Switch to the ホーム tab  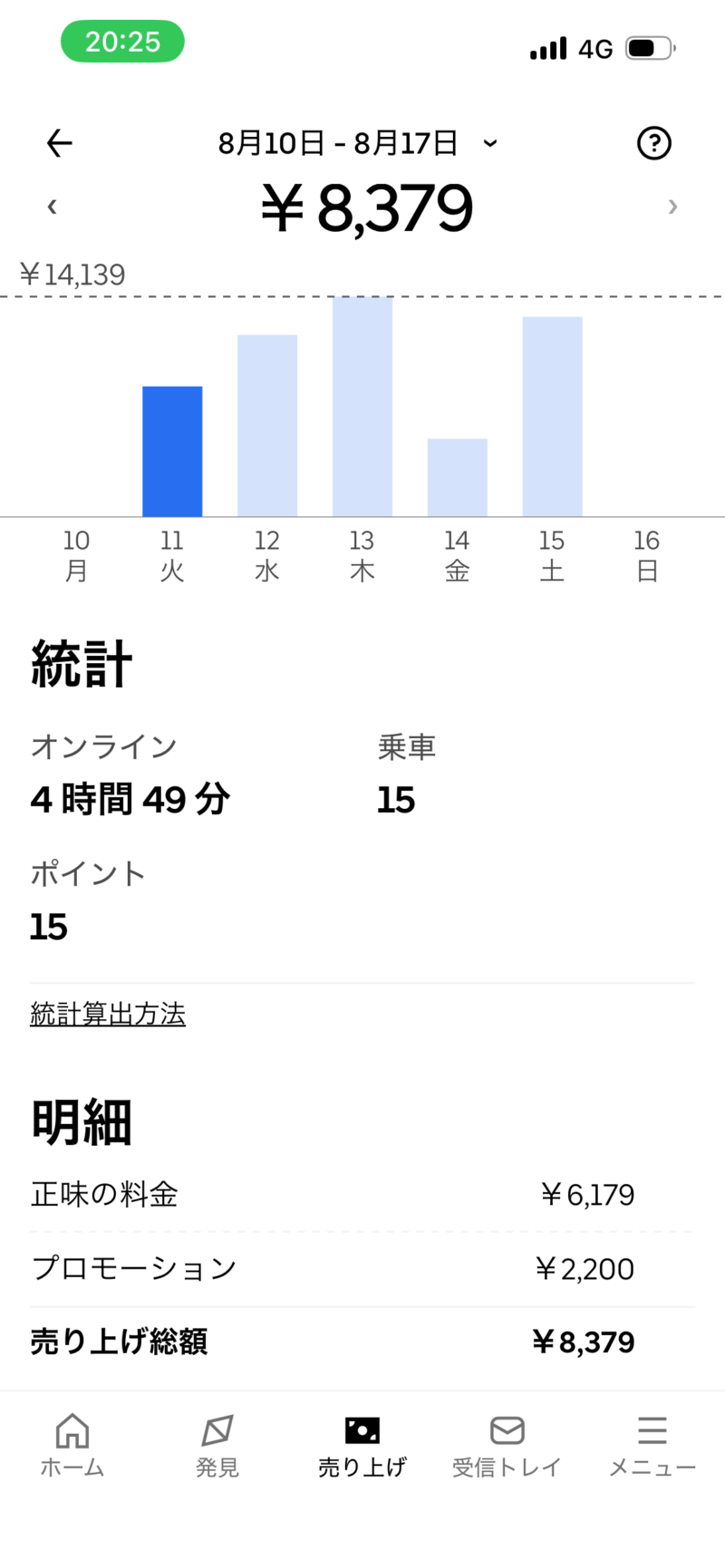(72, 1447)
